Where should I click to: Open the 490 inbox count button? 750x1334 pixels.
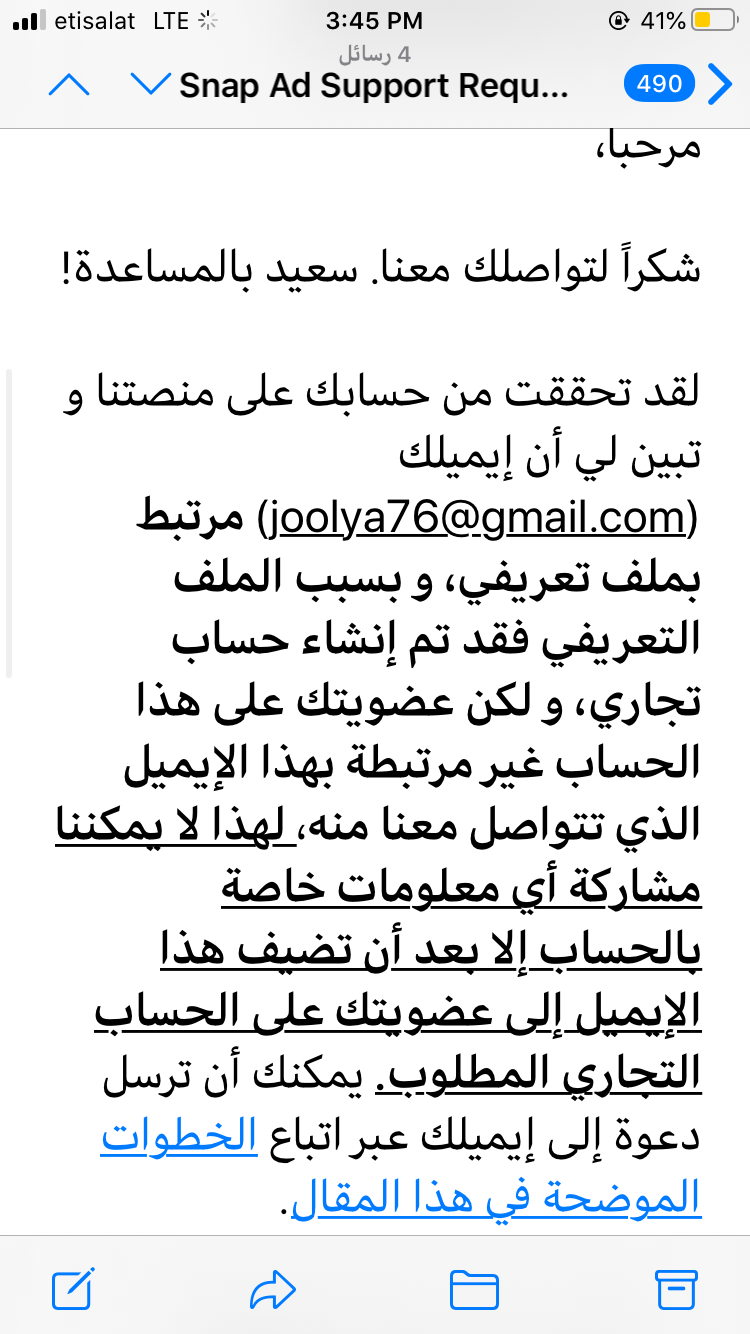point(659,85)
